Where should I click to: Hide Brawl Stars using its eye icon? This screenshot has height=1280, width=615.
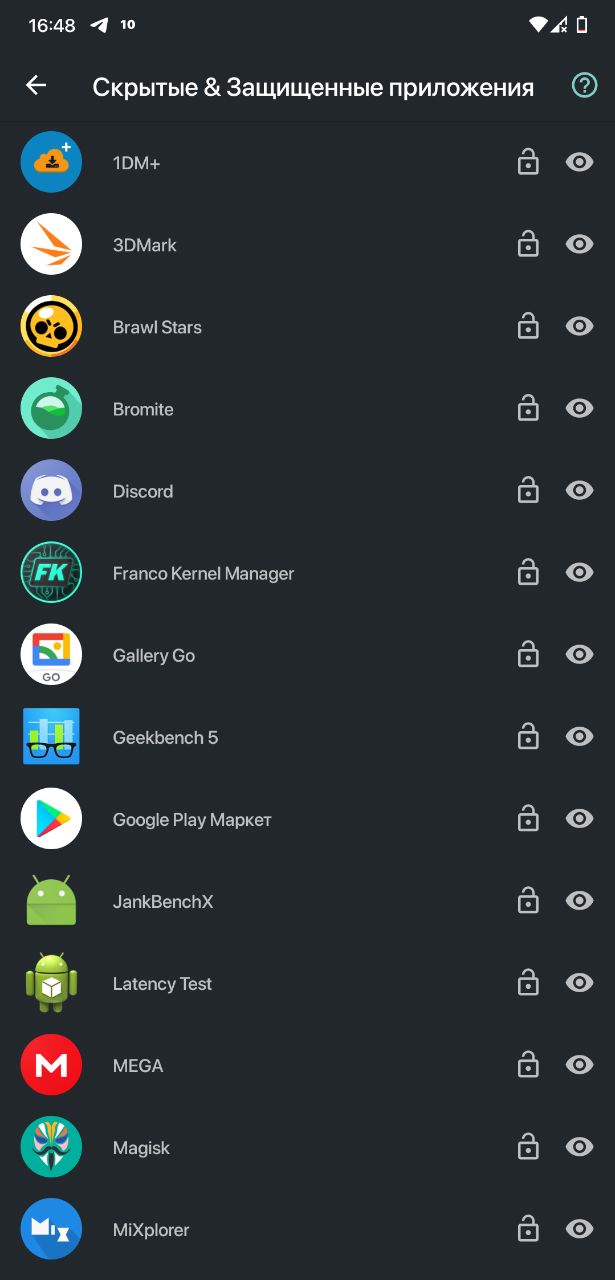pyautogui.click(x=580, y=326)
